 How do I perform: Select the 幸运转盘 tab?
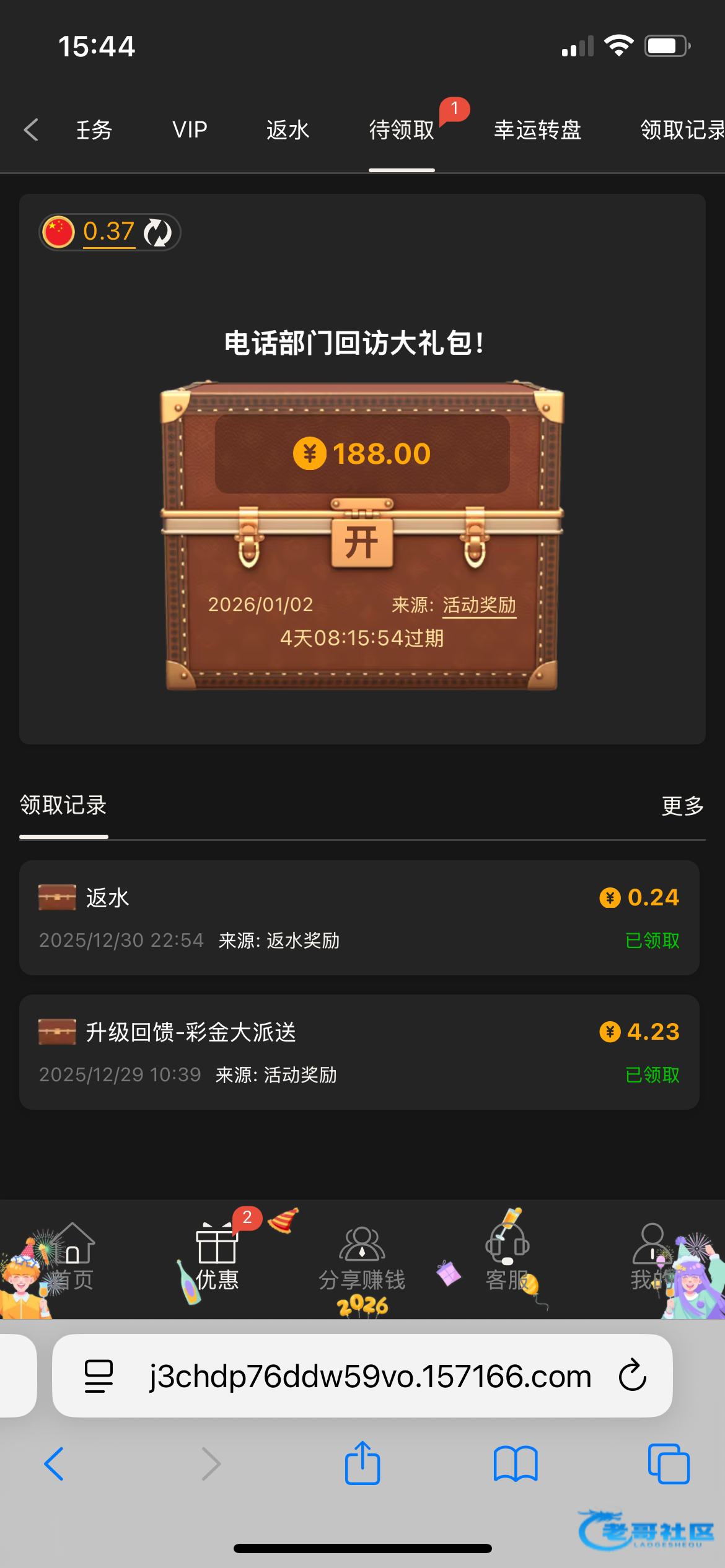[537, 130]
